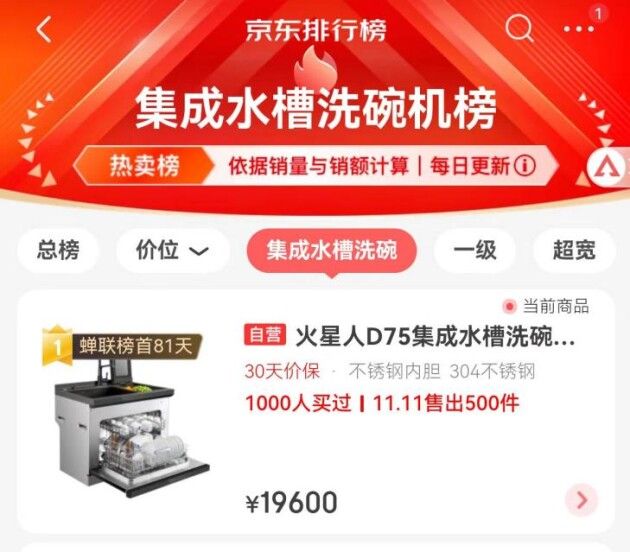Tap the arrow button beside ¥19600
The image size is (630, 552).
581,499
